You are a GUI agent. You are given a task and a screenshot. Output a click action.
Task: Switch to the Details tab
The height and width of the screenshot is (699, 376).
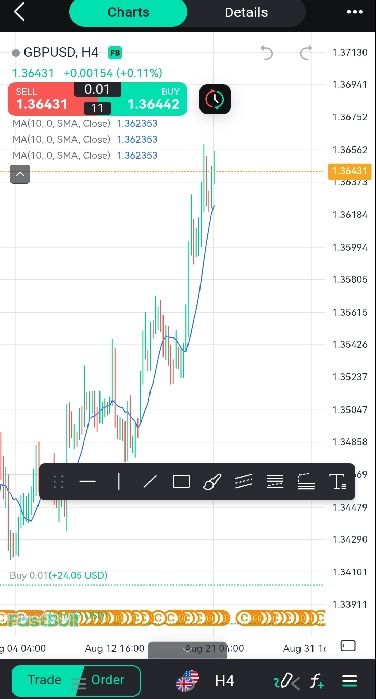click(x=246, y=12)
